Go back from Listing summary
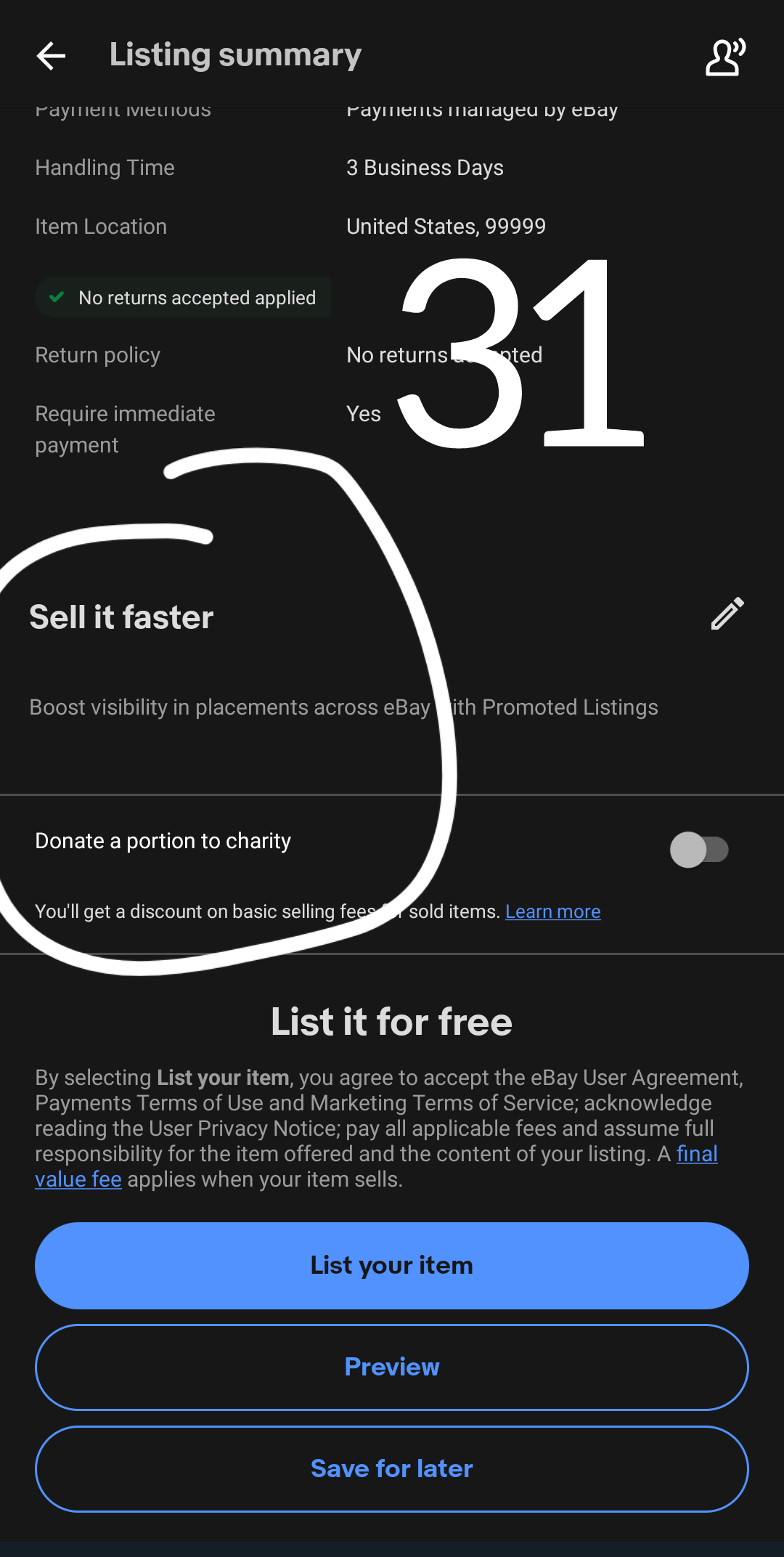784x1557 pixels. point(51,56)
